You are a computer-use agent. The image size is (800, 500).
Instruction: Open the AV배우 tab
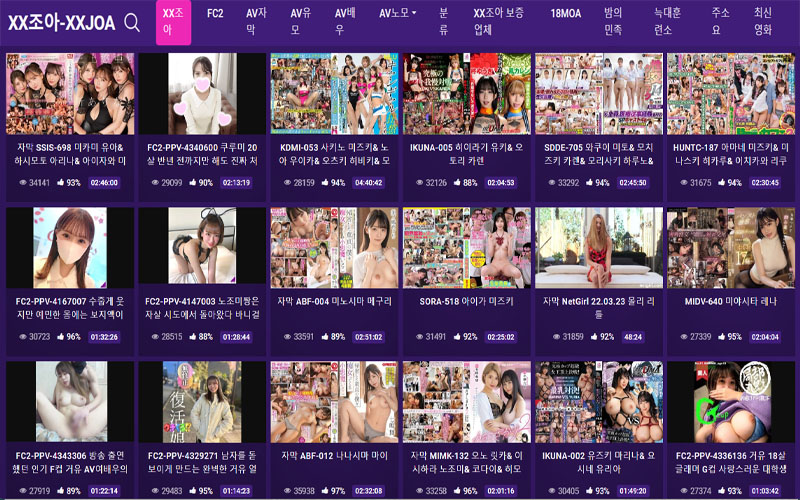345,22
